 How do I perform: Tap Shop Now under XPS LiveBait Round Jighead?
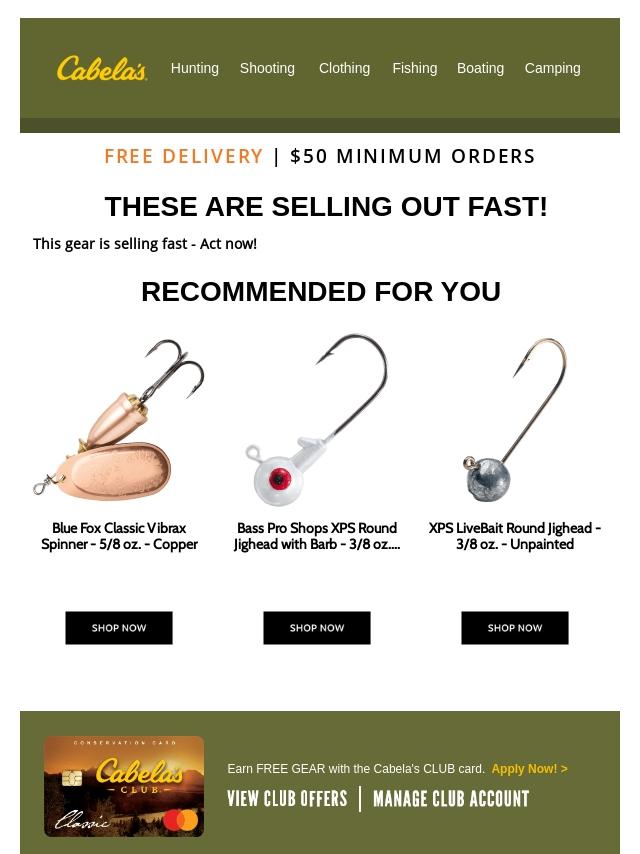515,628
